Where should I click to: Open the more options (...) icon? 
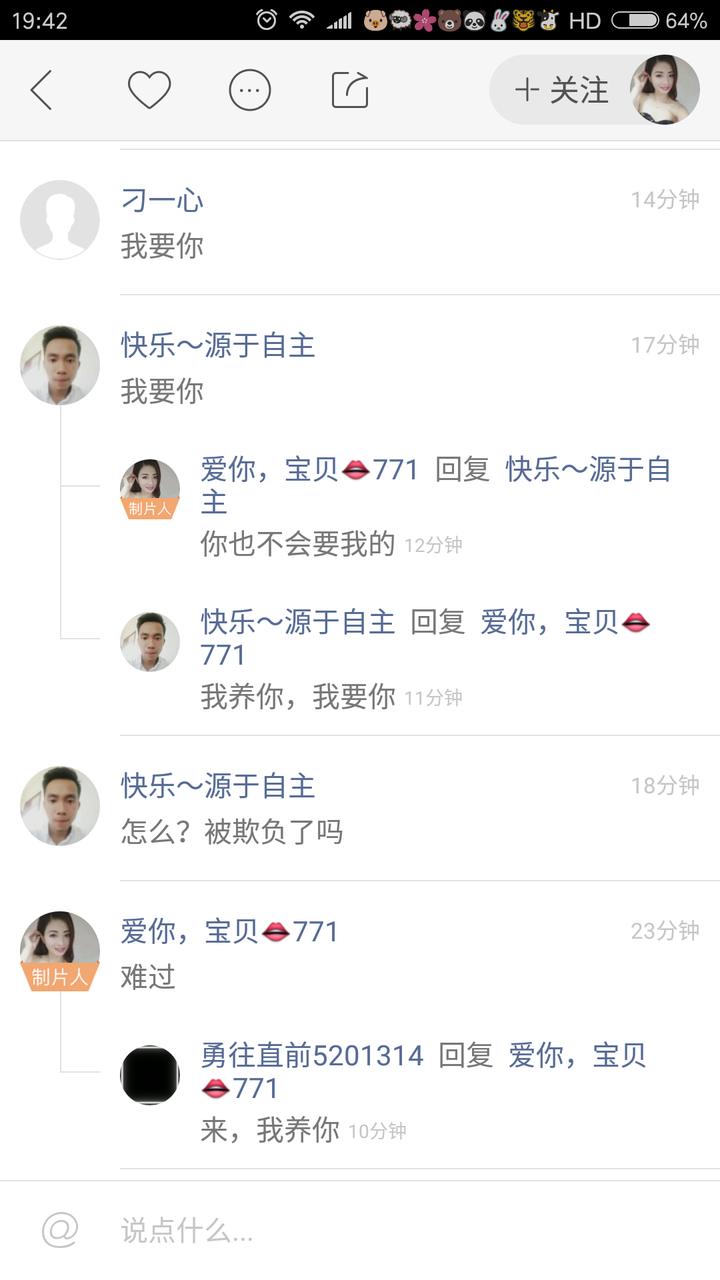tap(248, 90)
